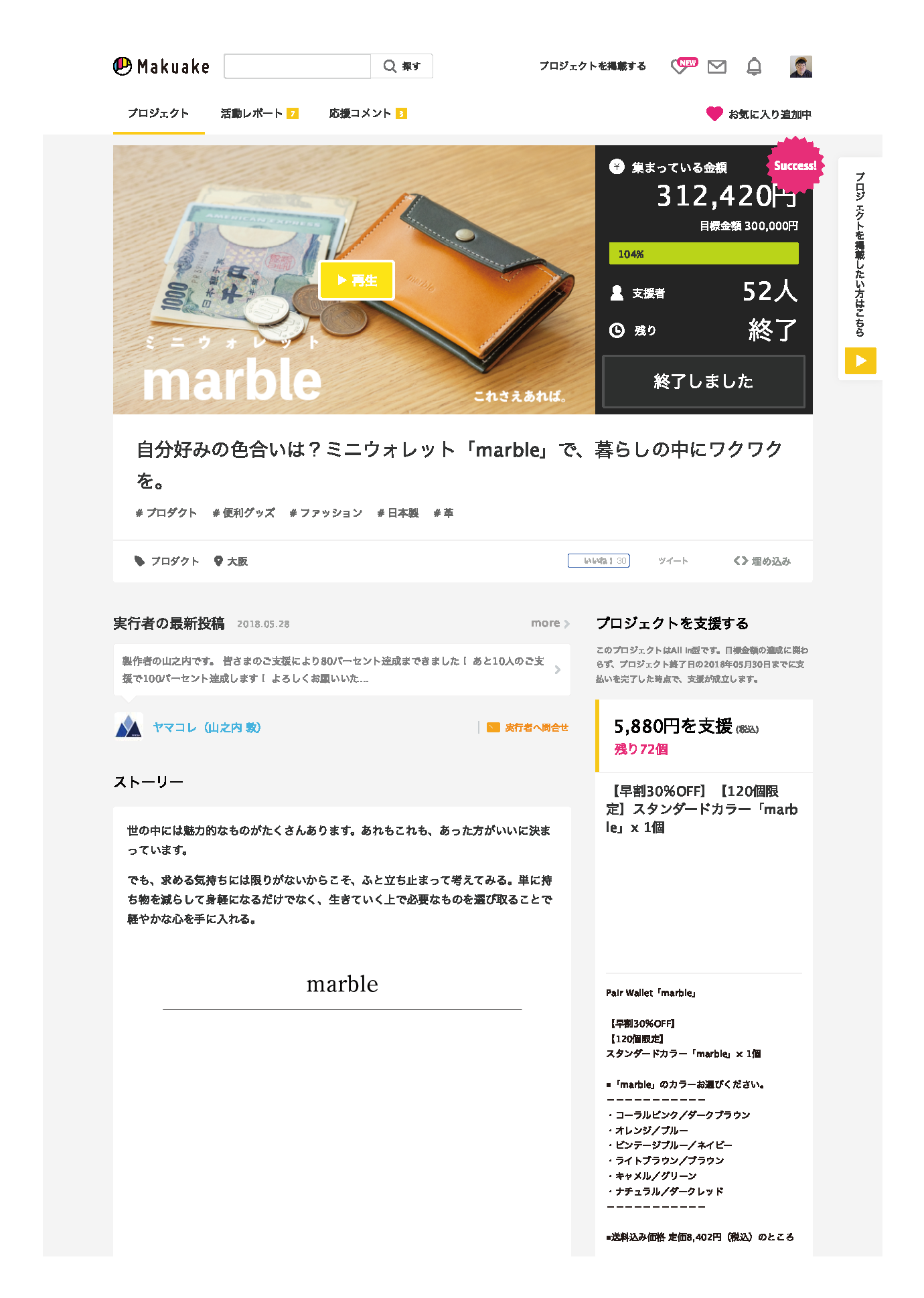
Task: Open the latest post from 山之内
Action: click(341, 669)
